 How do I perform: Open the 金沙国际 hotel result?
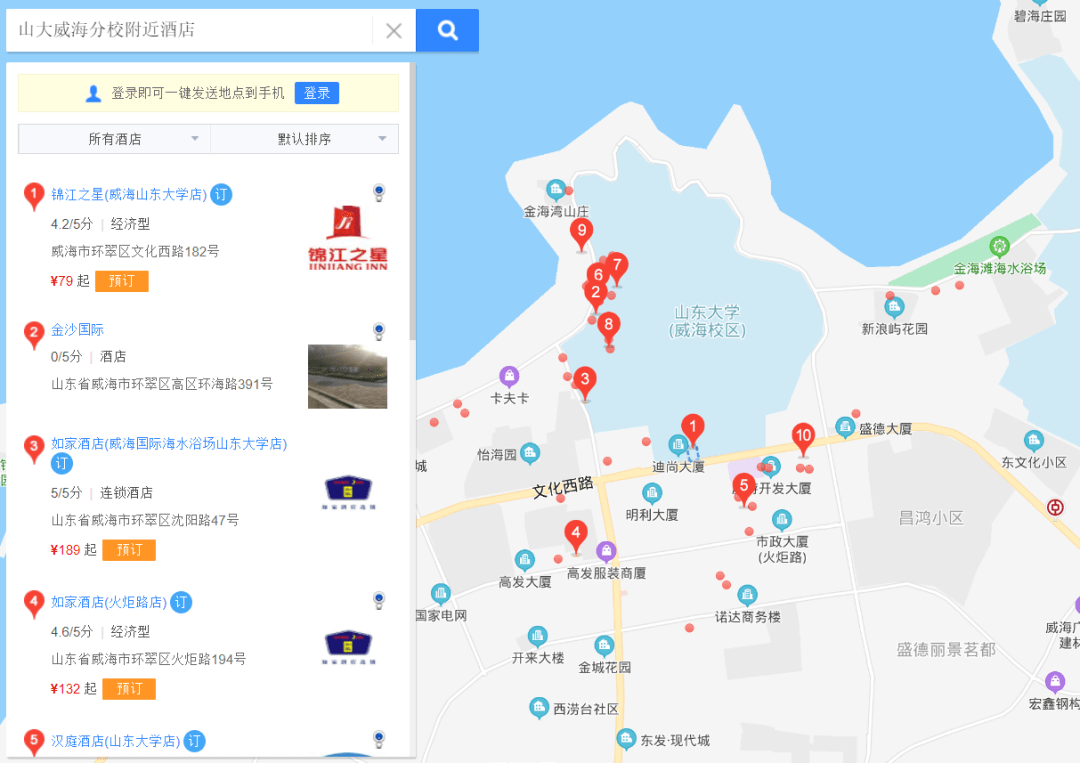click(x=77, y=330)
